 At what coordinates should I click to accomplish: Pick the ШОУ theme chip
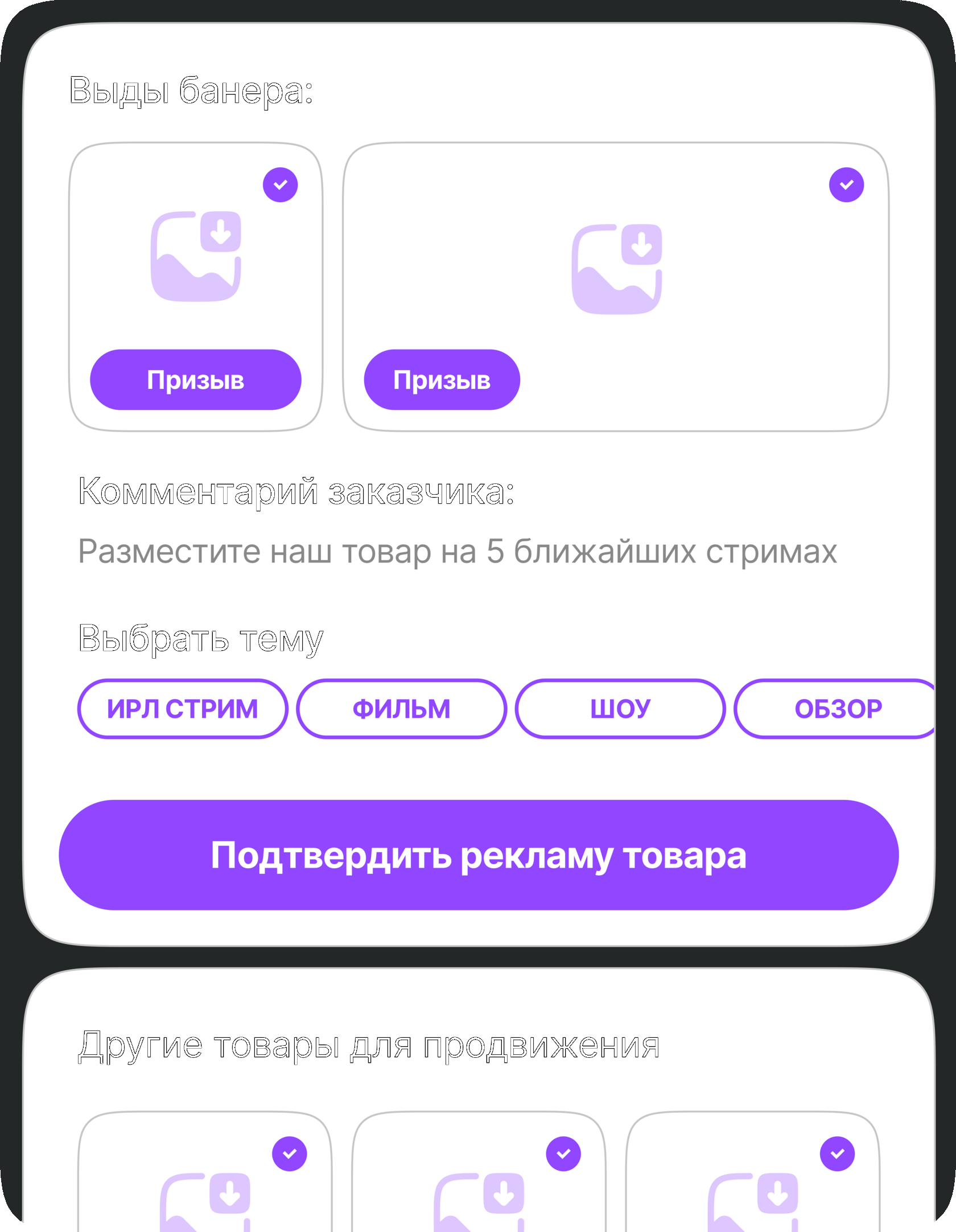click(x=620, y=709)
